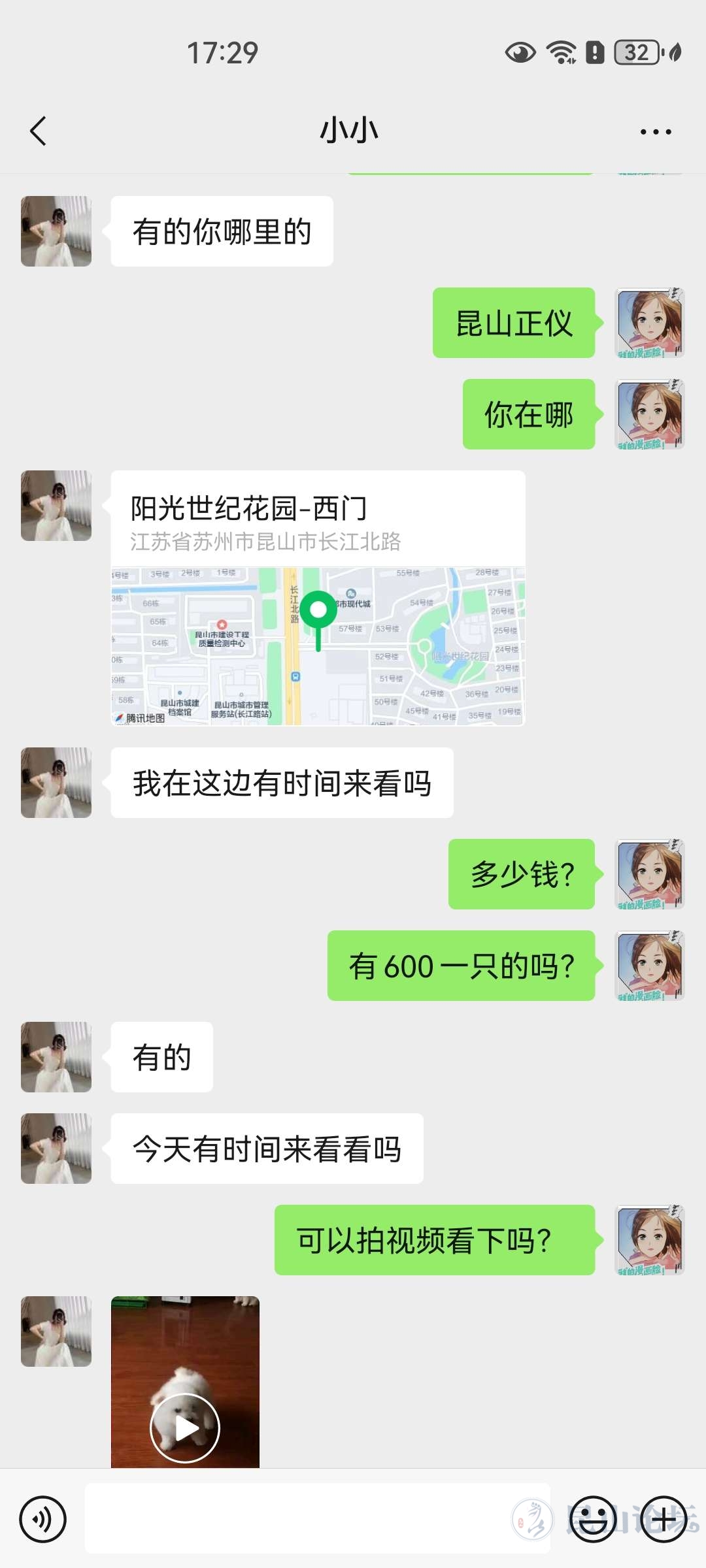Open the 阳光世纪花园-西门 location card

[318, 597]
